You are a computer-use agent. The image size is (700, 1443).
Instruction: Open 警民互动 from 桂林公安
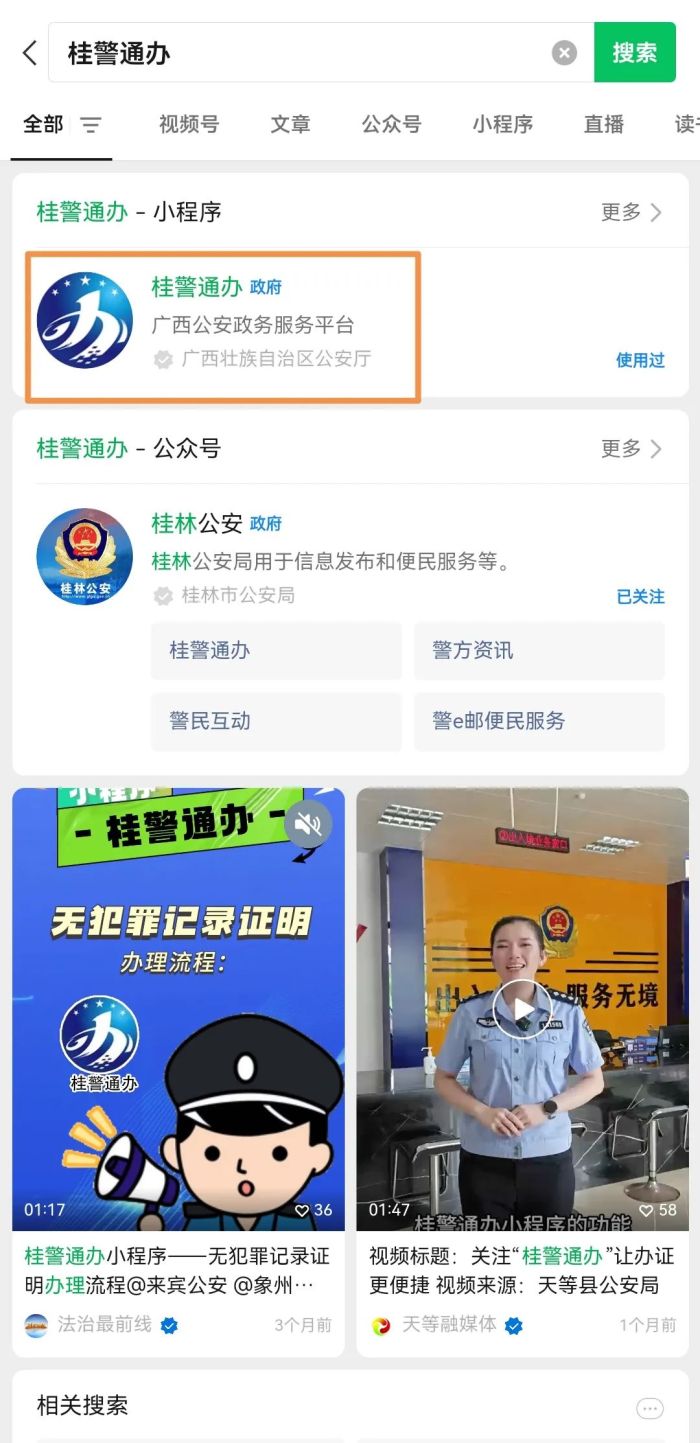click(x=276, y=721)
